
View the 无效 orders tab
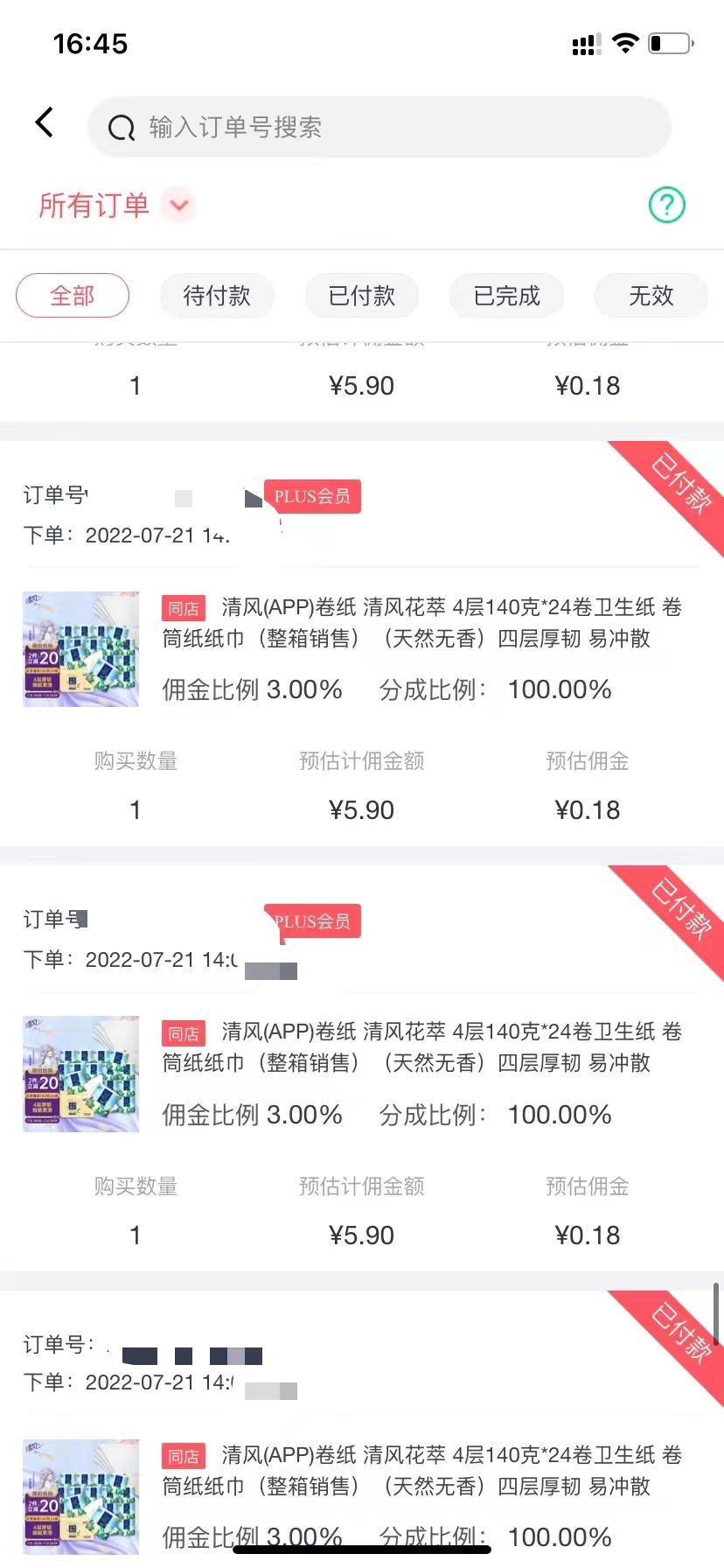[x=651, y=296]
